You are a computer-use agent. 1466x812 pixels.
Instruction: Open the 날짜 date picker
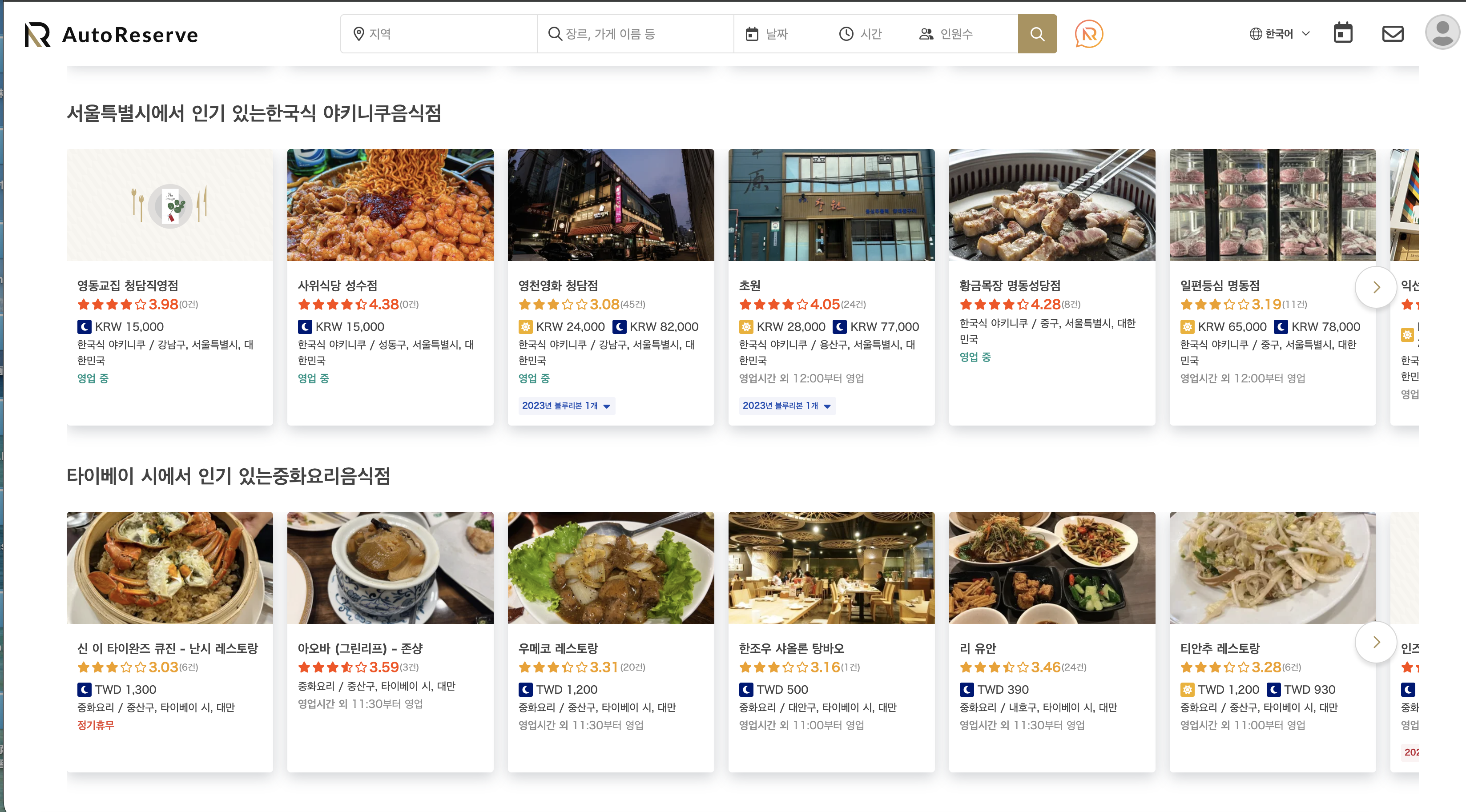coord(777,34)
